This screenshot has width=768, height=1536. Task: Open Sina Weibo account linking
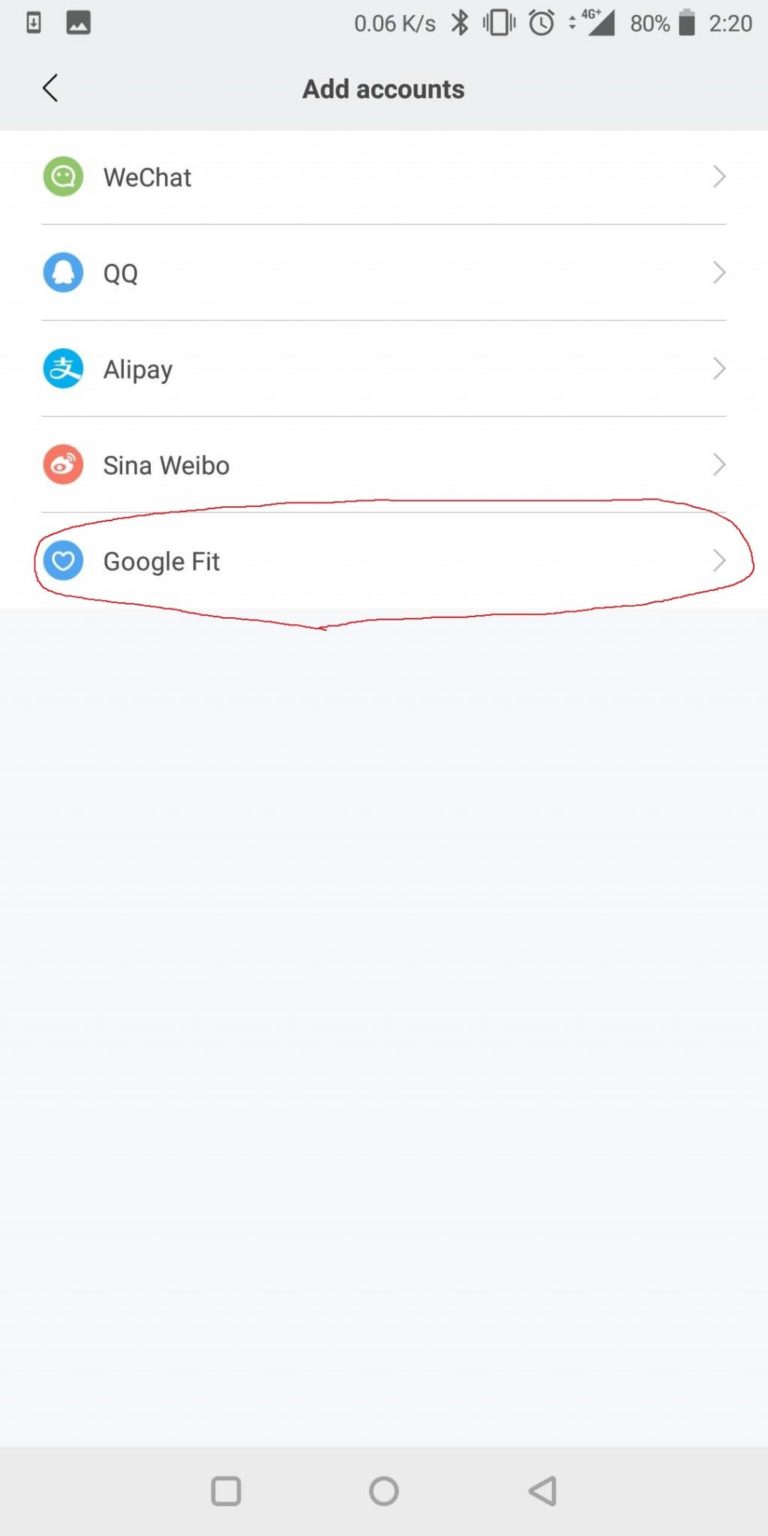coord(384,465)
